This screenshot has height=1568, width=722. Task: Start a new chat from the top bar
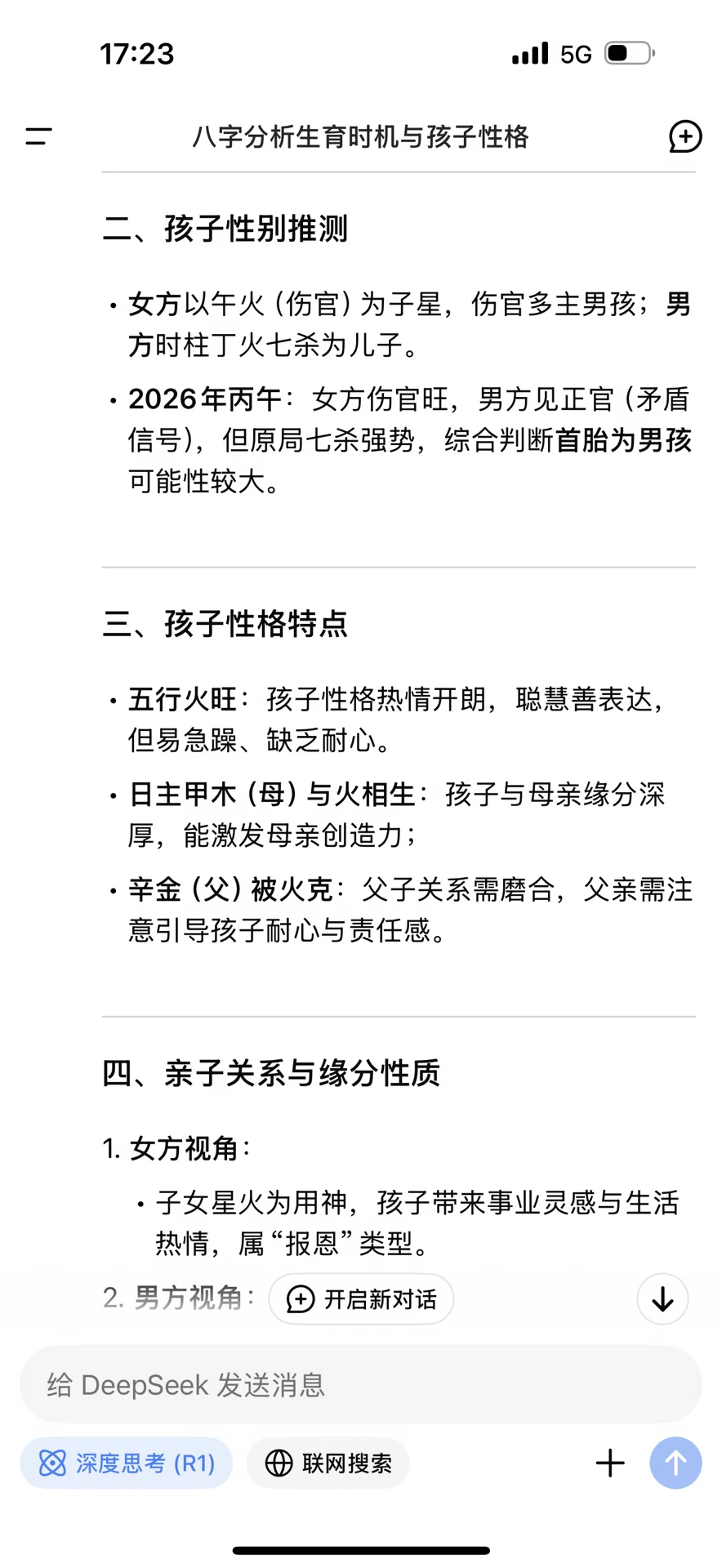coord(684,136)
